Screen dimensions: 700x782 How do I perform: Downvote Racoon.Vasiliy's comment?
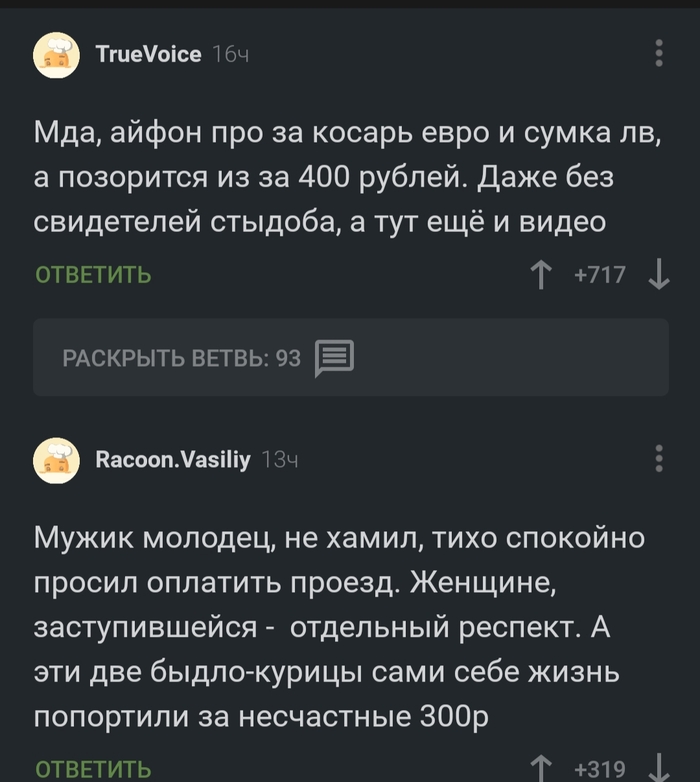658,768
